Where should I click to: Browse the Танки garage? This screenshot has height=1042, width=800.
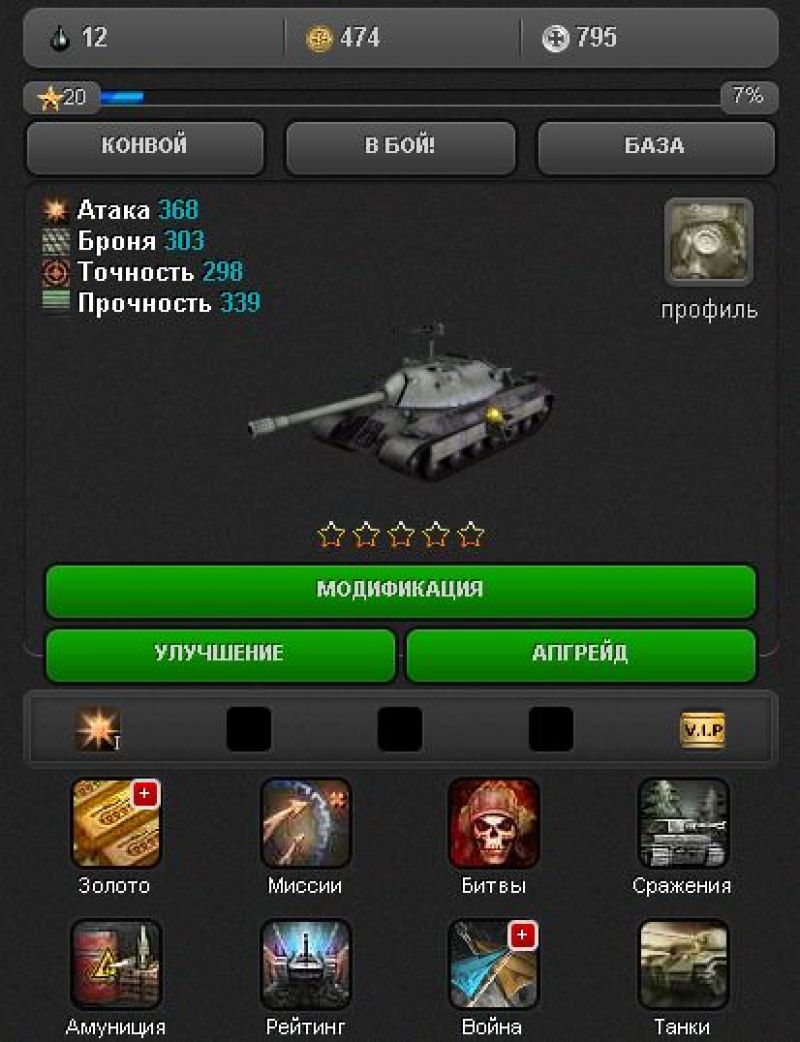[x=683, y=964]
